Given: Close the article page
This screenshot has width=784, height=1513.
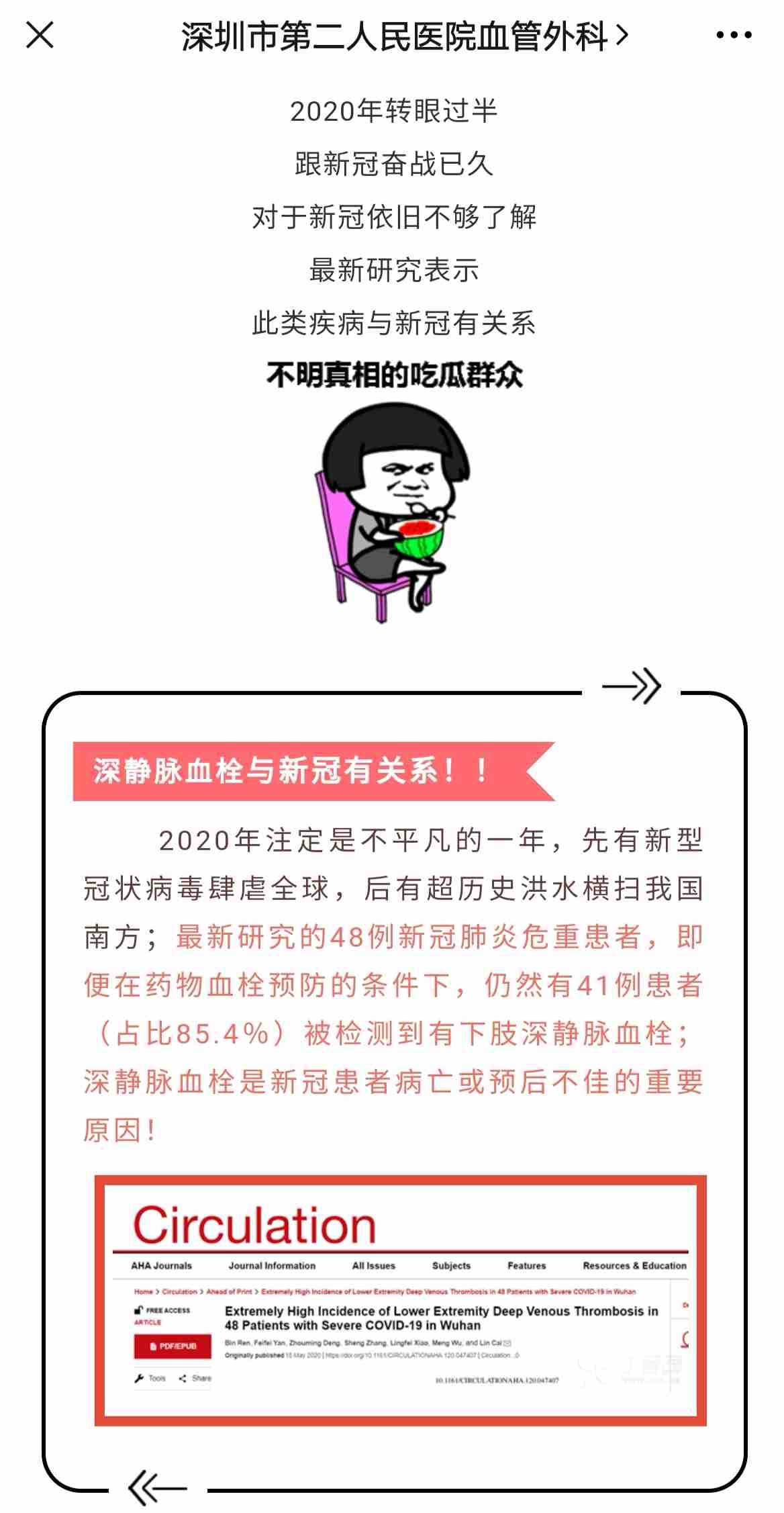Looking at the screenshot, I should point(40,35).
